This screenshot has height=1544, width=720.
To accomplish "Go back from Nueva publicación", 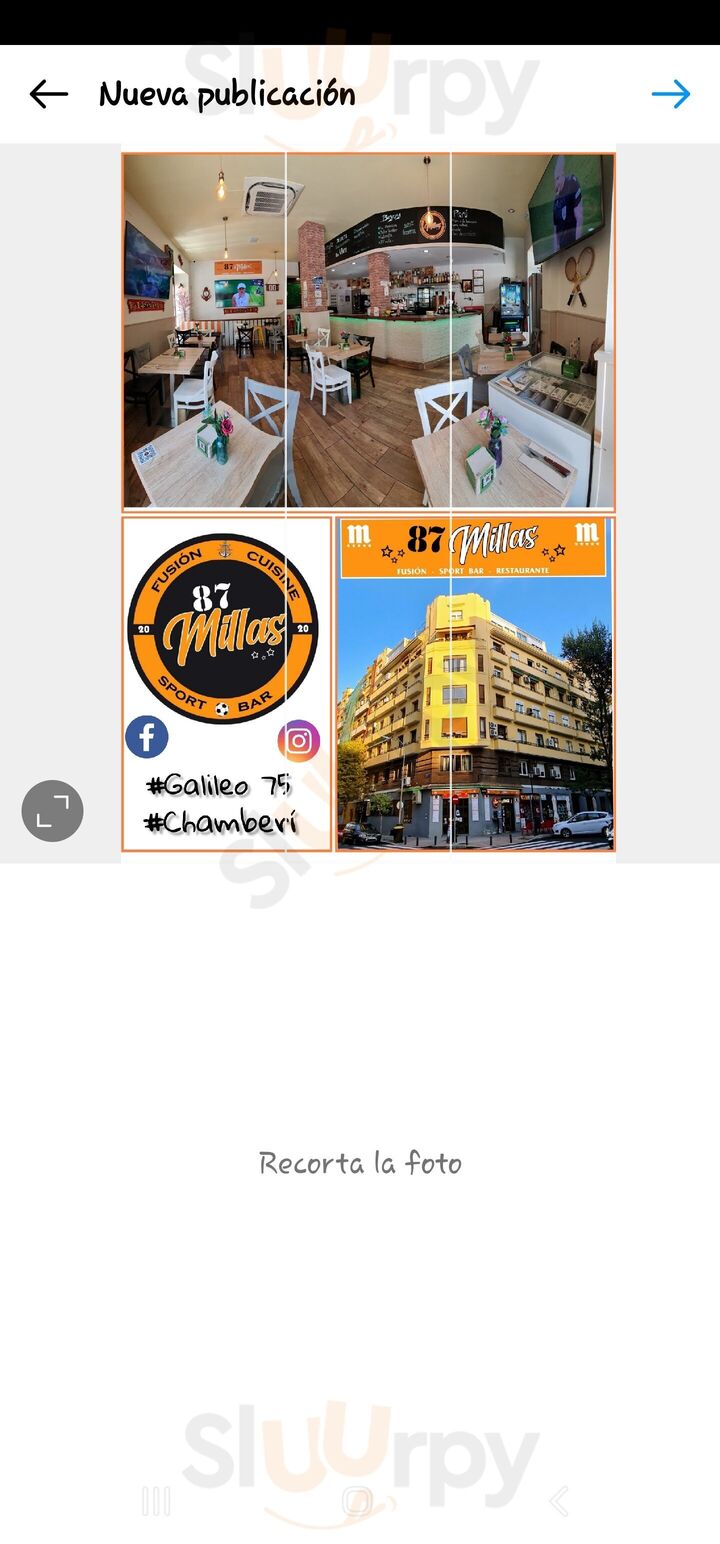I will pos(48,95).
